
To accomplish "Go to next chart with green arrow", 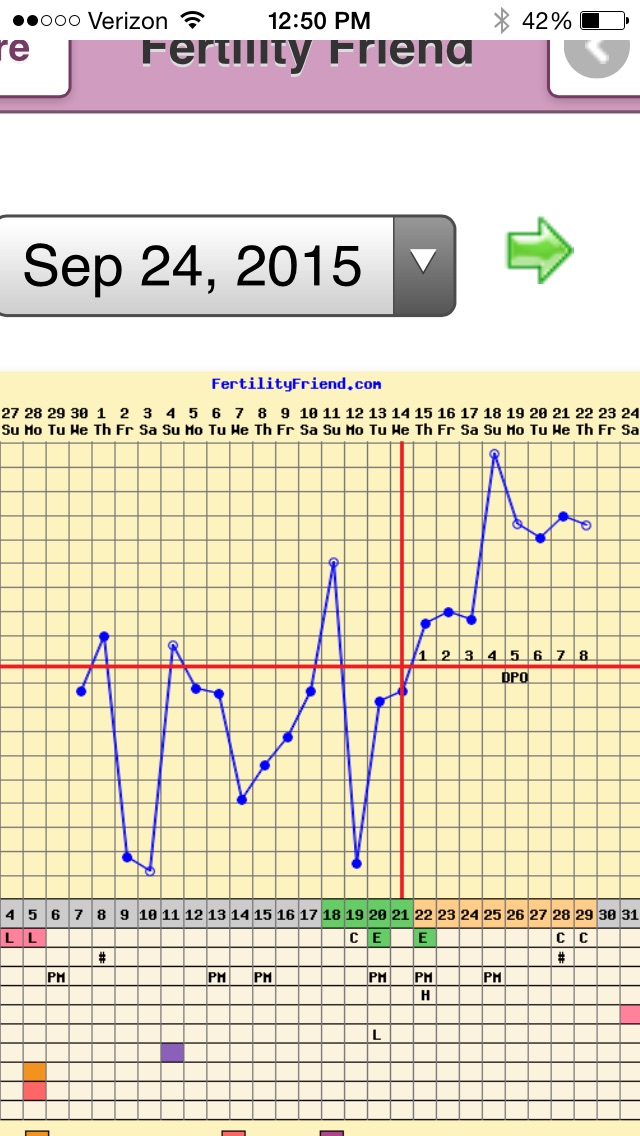I will (539, 250).
